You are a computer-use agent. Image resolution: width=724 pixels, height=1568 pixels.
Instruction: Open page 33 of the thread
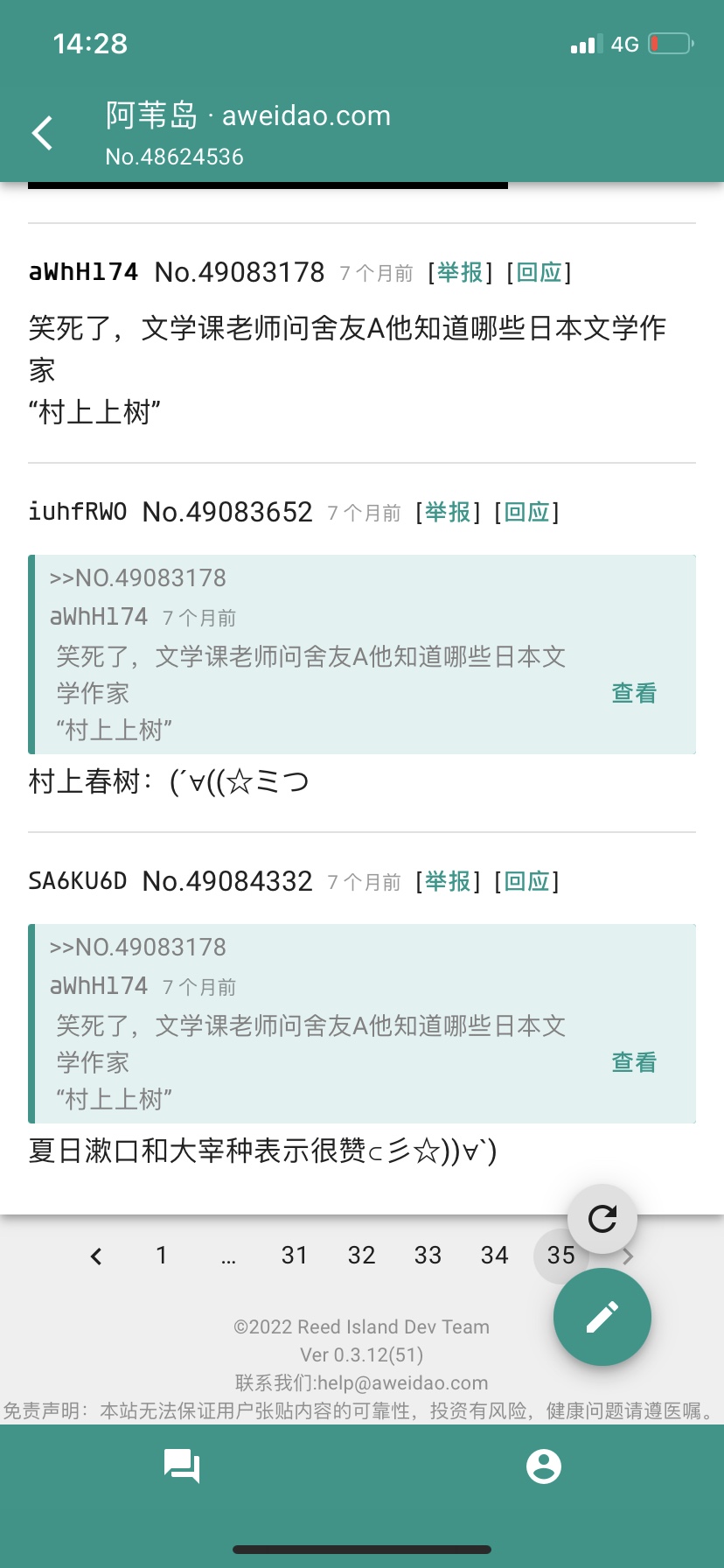tap(428, 1256)
